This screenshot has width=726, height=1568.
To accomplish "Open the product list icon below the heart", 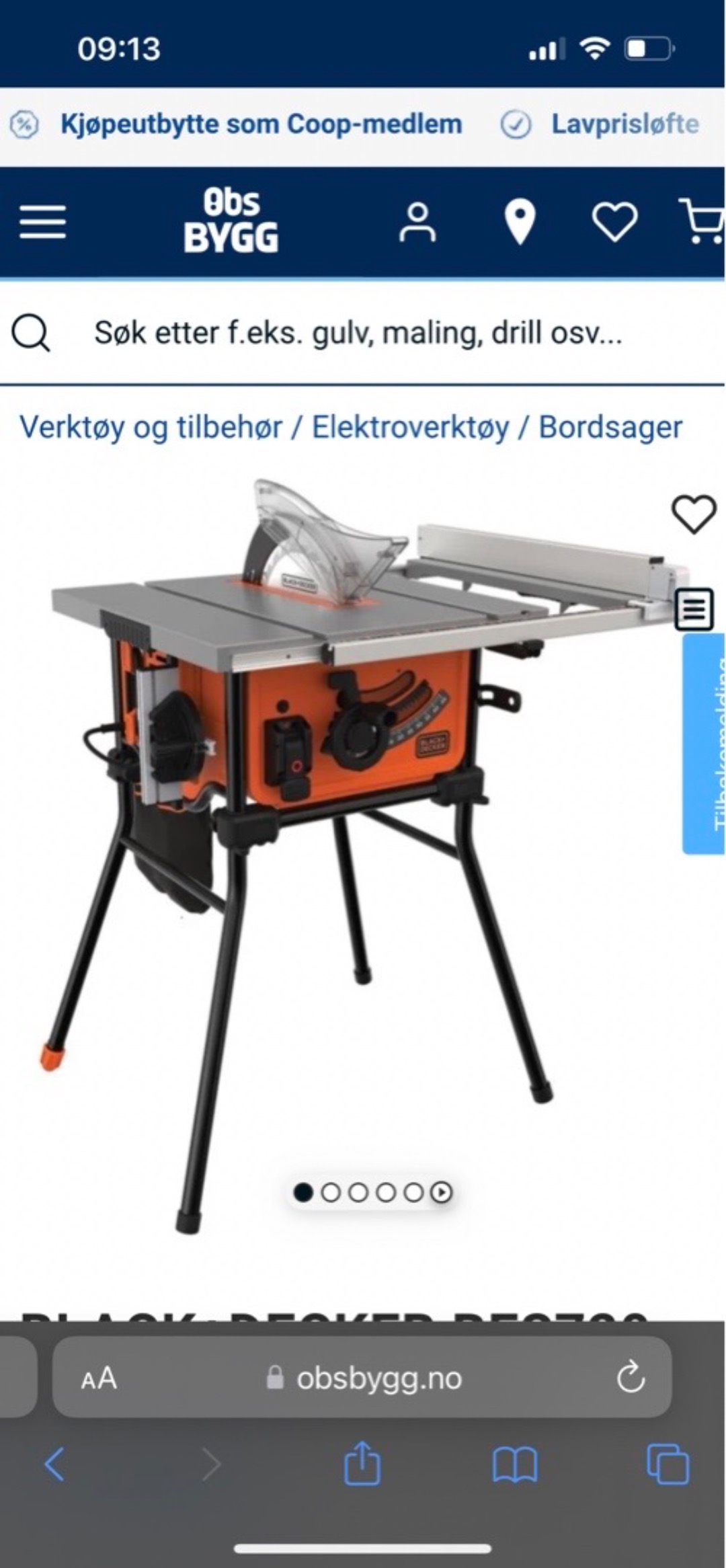I will coord(694,609).
